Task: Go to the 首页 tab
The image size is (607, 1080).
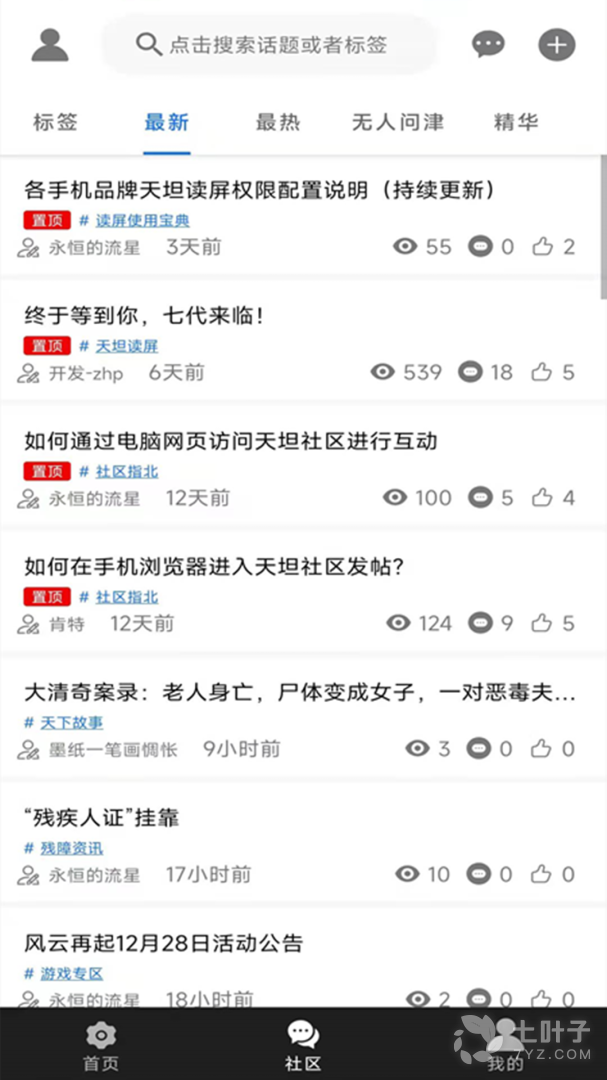Action: pos(101,1044)
